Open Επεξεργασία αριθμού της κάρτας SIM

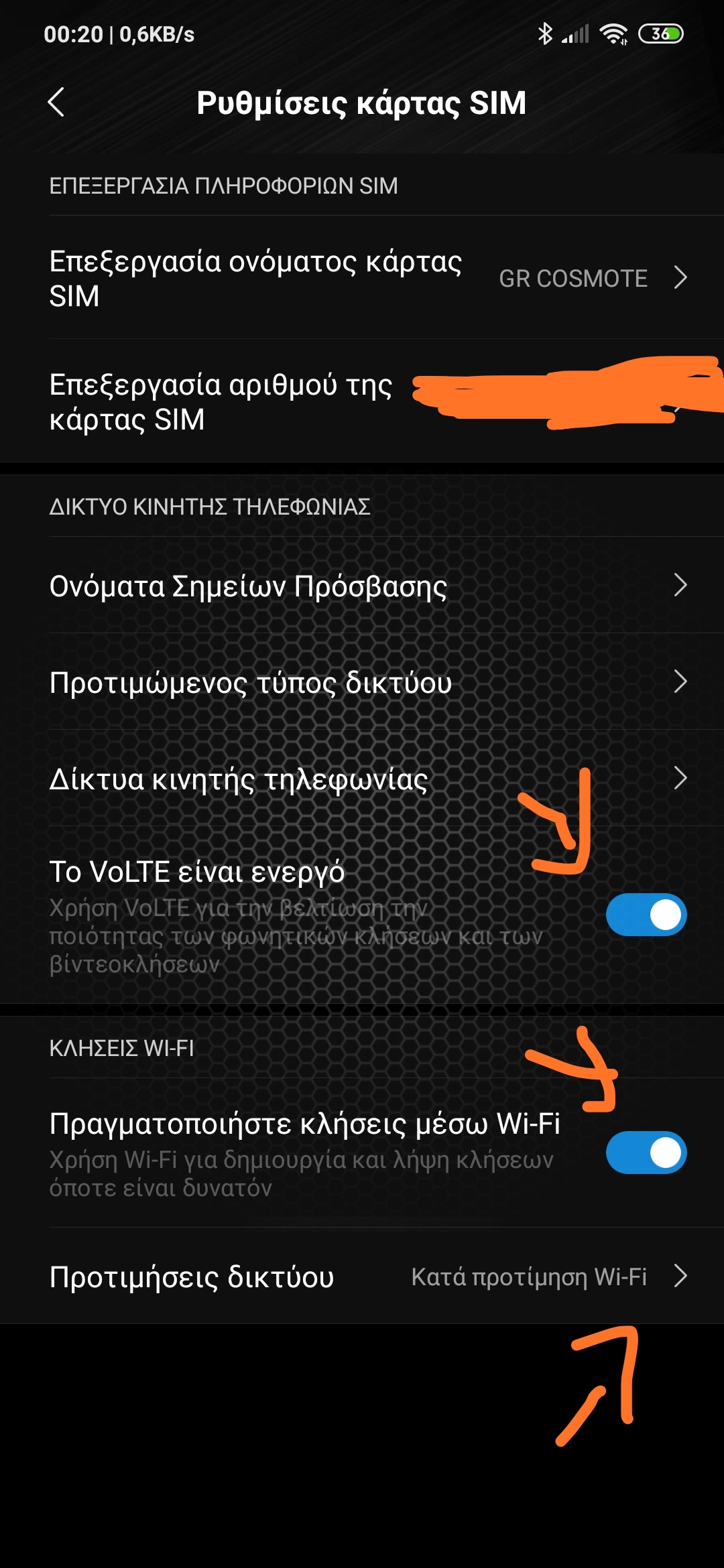click(221, 402)
